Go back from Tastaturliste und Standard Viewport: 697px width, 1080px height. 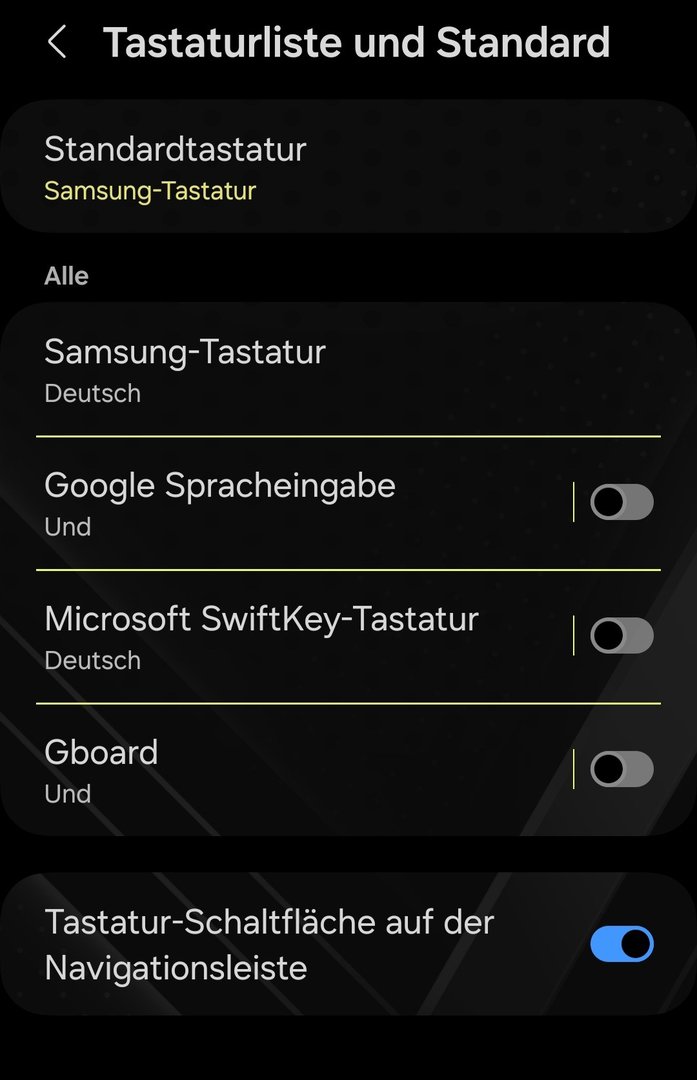point(57,43)
